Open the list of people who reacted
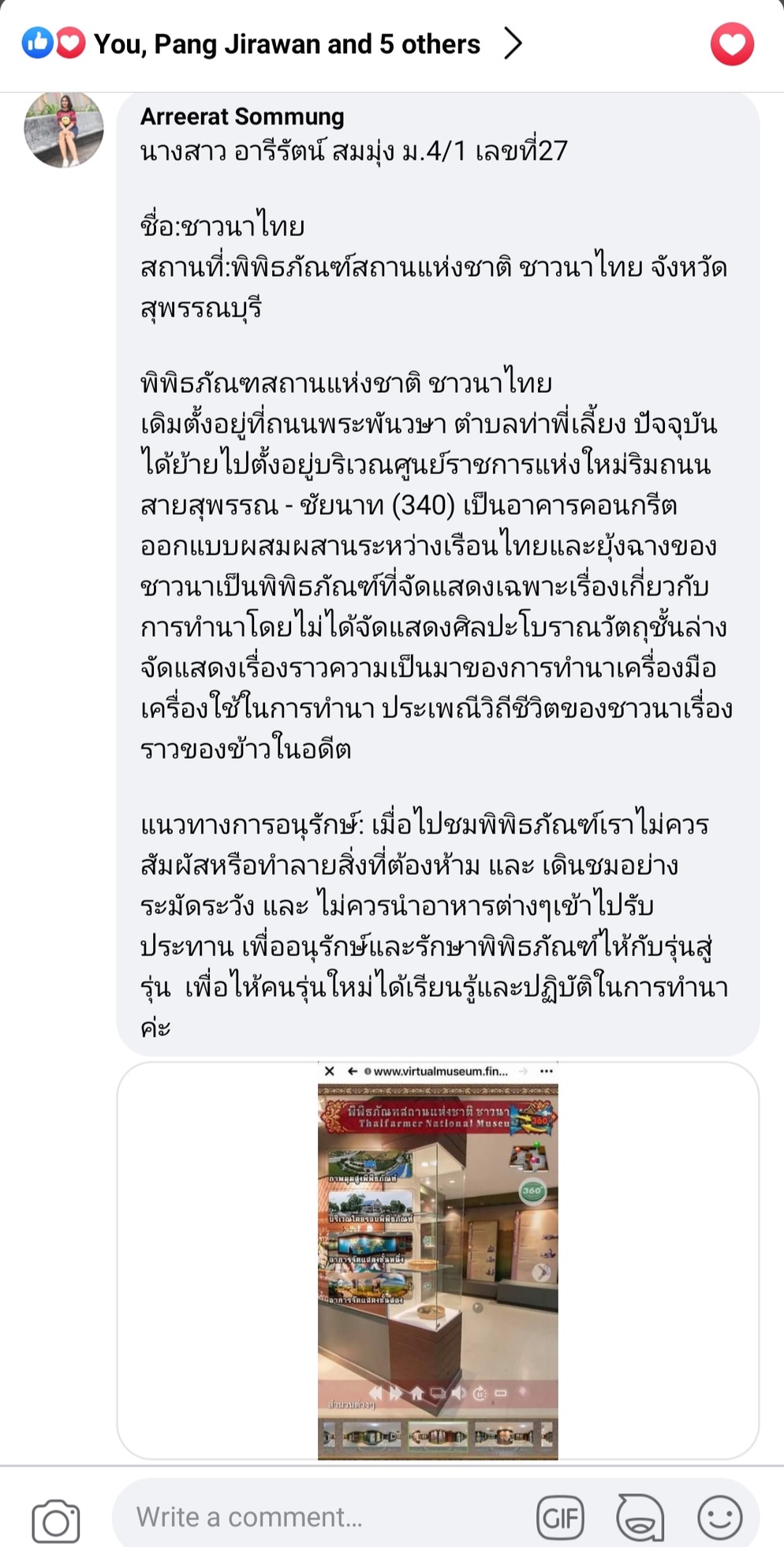The height and width of the screenshot is (1547, 784). pyautogui.click(x=272, y=44)
